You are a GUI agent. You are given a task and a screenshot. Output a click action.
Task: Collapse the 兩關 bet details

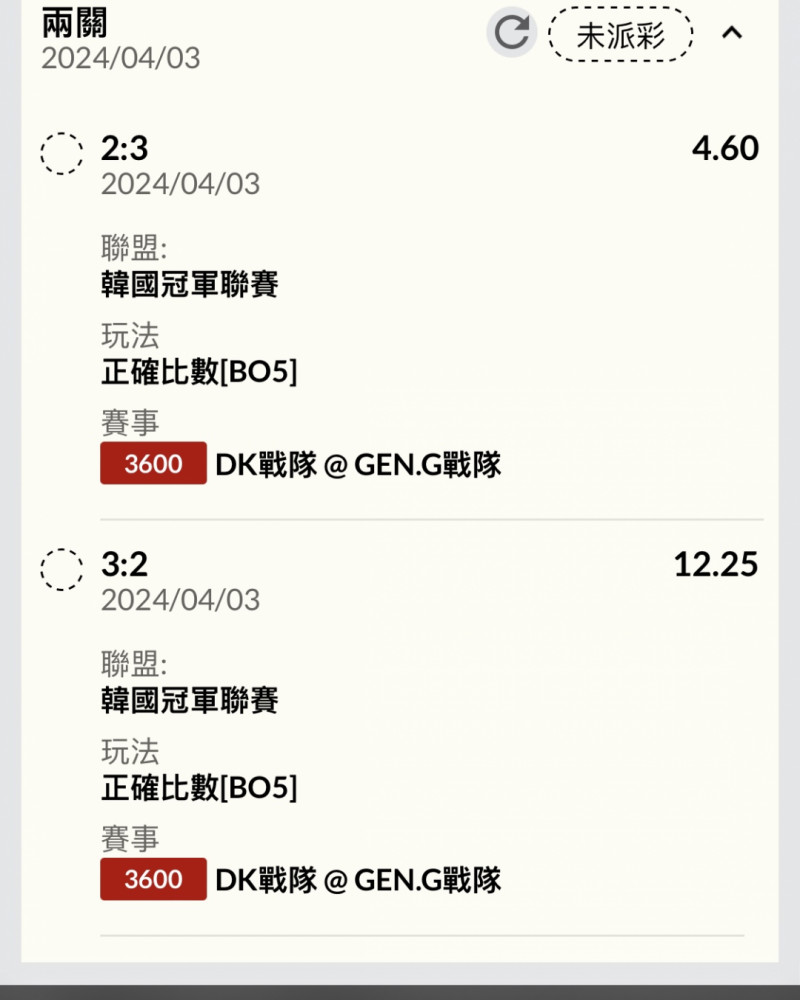point(732,34)
